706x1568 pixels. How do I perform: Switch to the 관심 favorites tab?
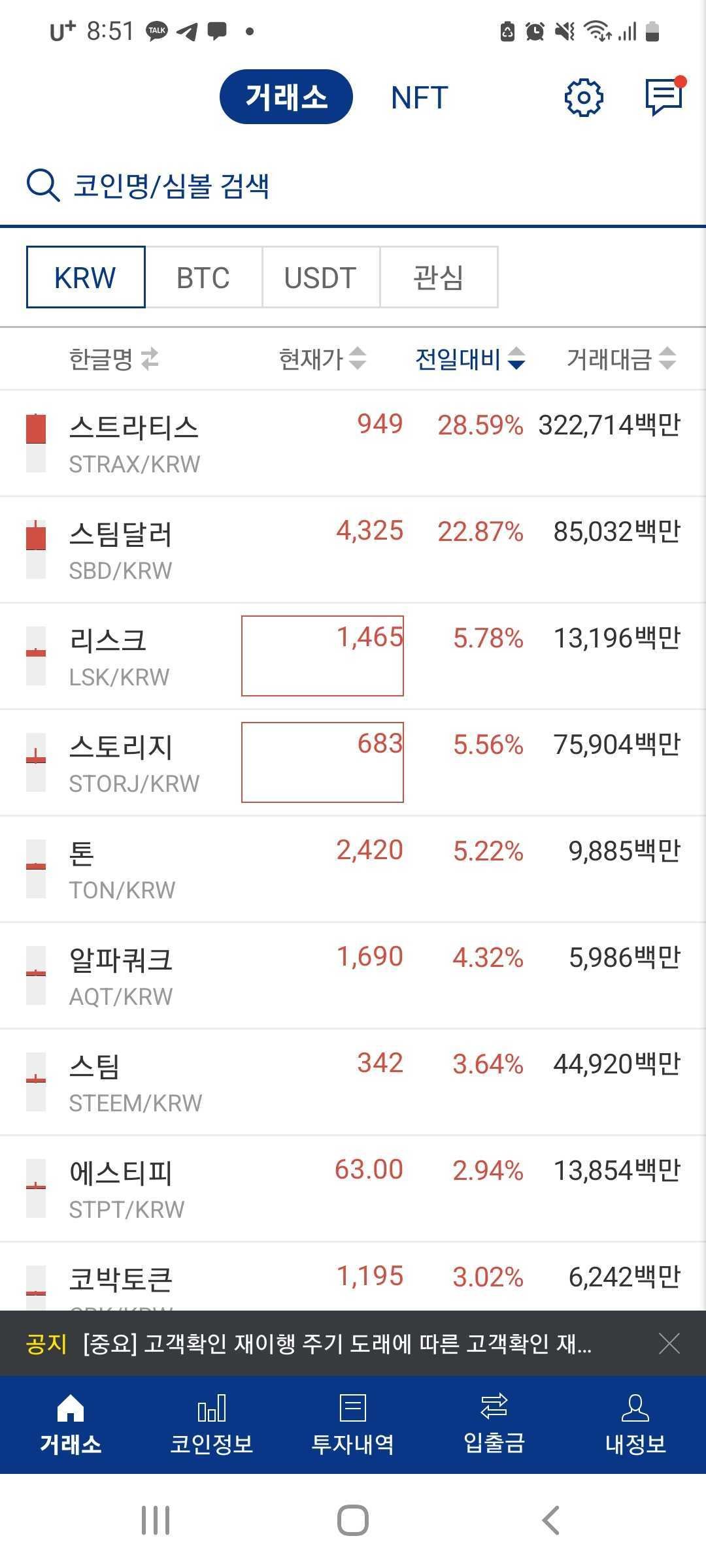[439, 277]
